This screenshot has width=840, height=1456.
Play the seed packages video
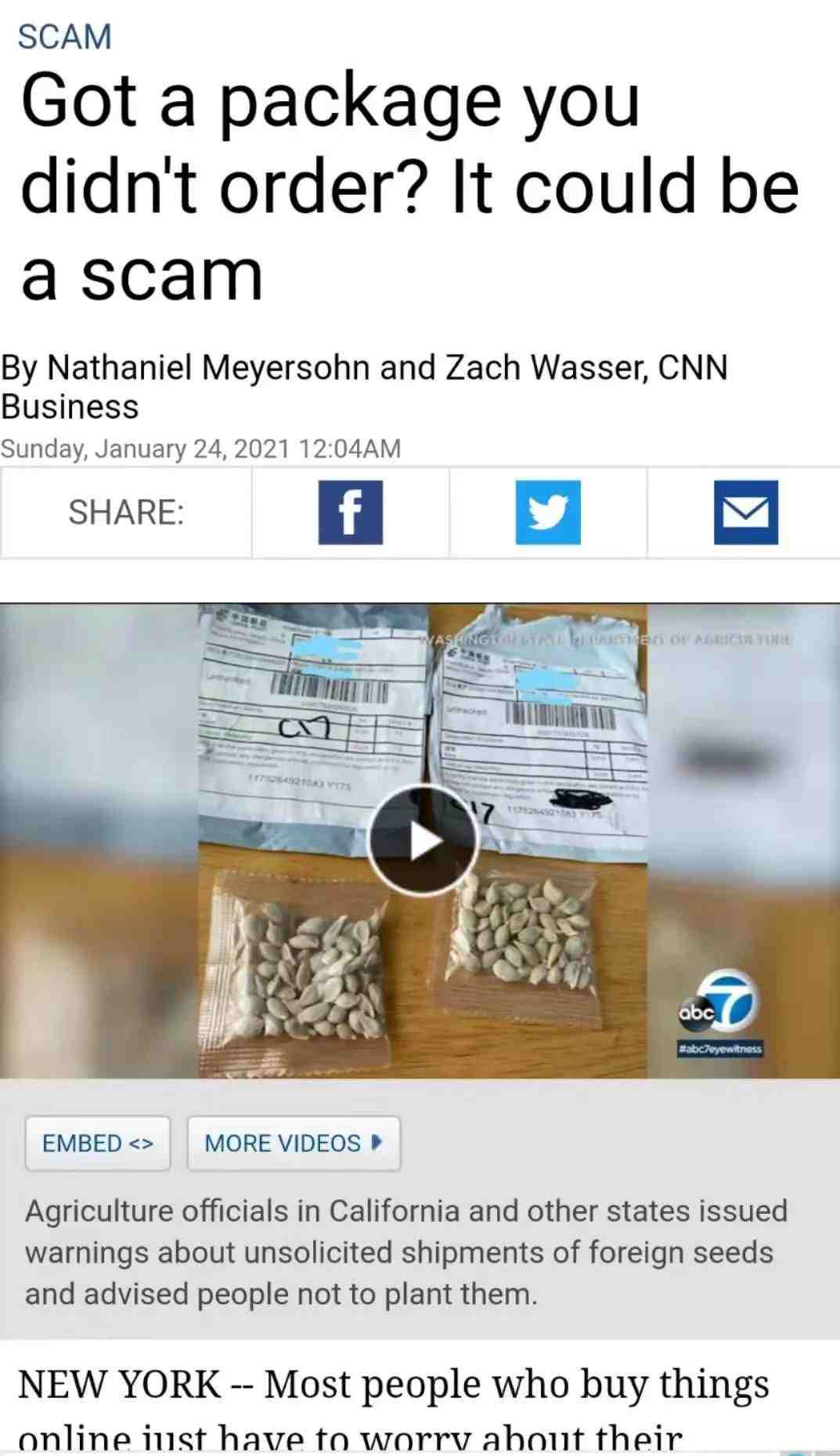[x=423, y=841]
